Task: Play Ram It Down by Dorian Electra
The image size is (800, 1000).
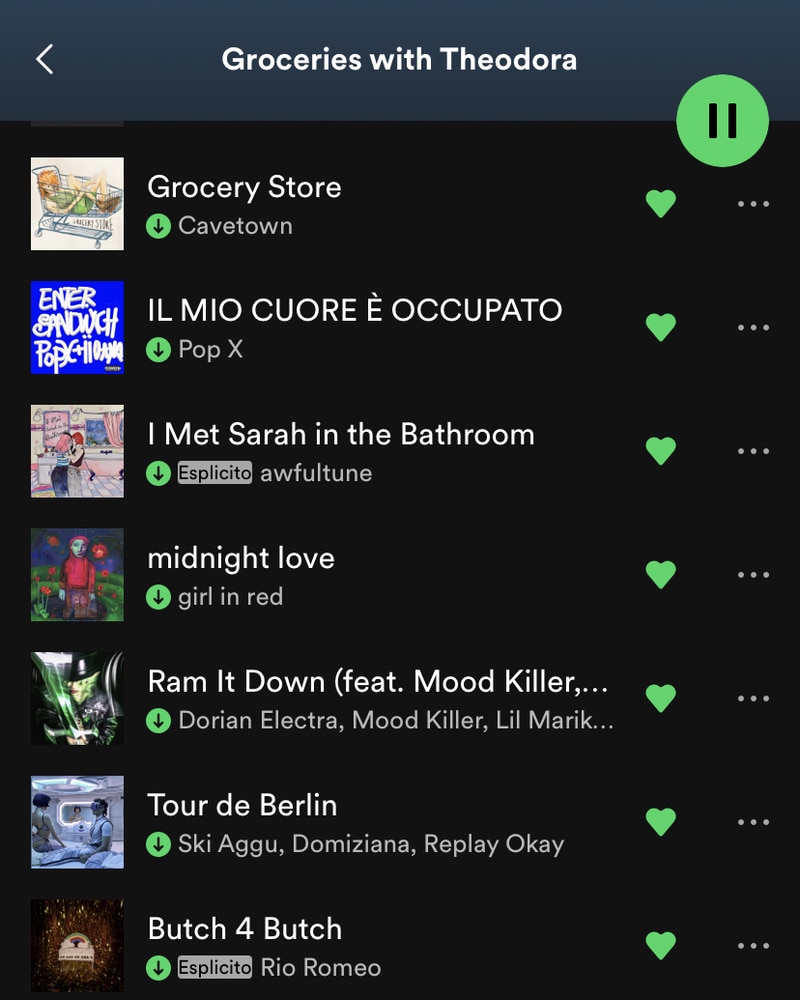Action: click(378, 682)
